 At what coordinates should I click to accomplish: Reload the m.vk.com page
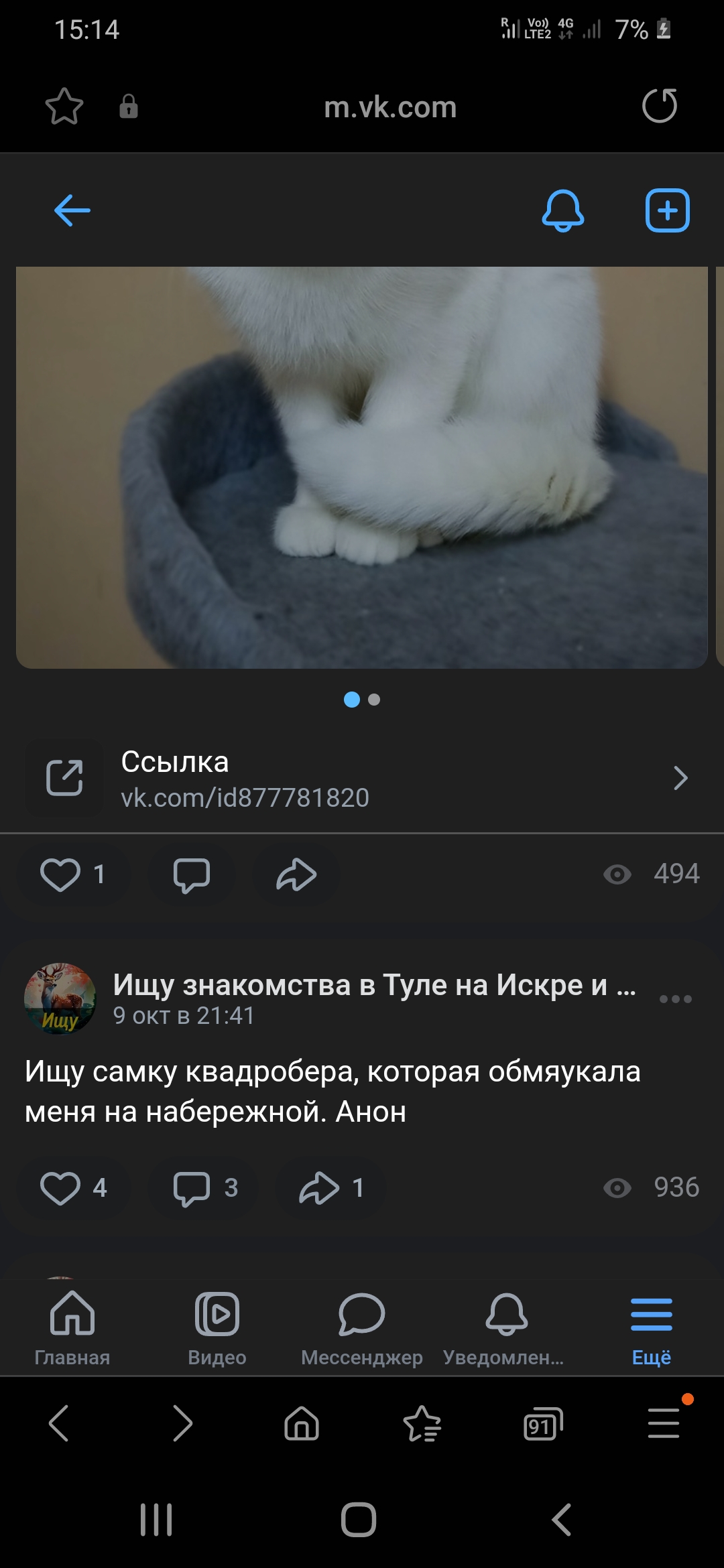click(x=660, y=107)
